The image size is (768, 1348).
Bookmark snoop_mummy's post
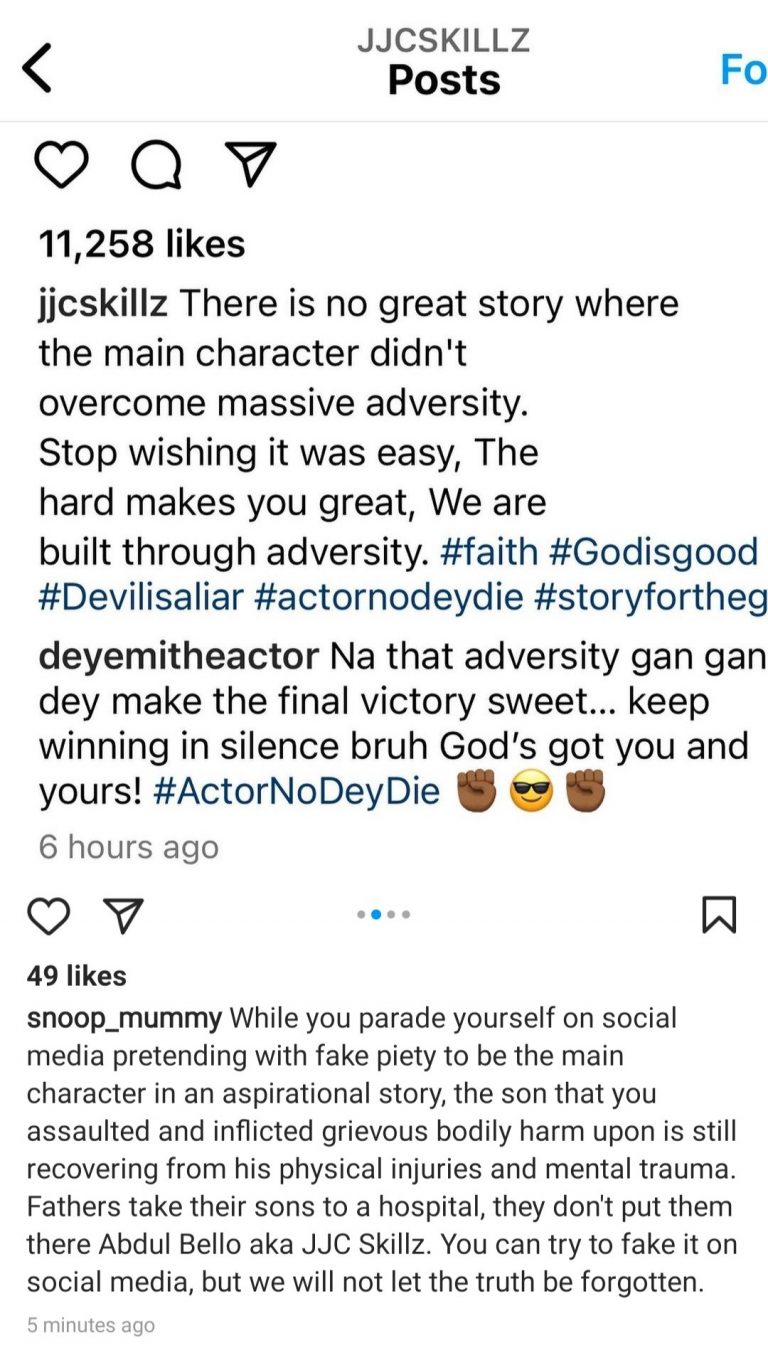click(718, 915)
